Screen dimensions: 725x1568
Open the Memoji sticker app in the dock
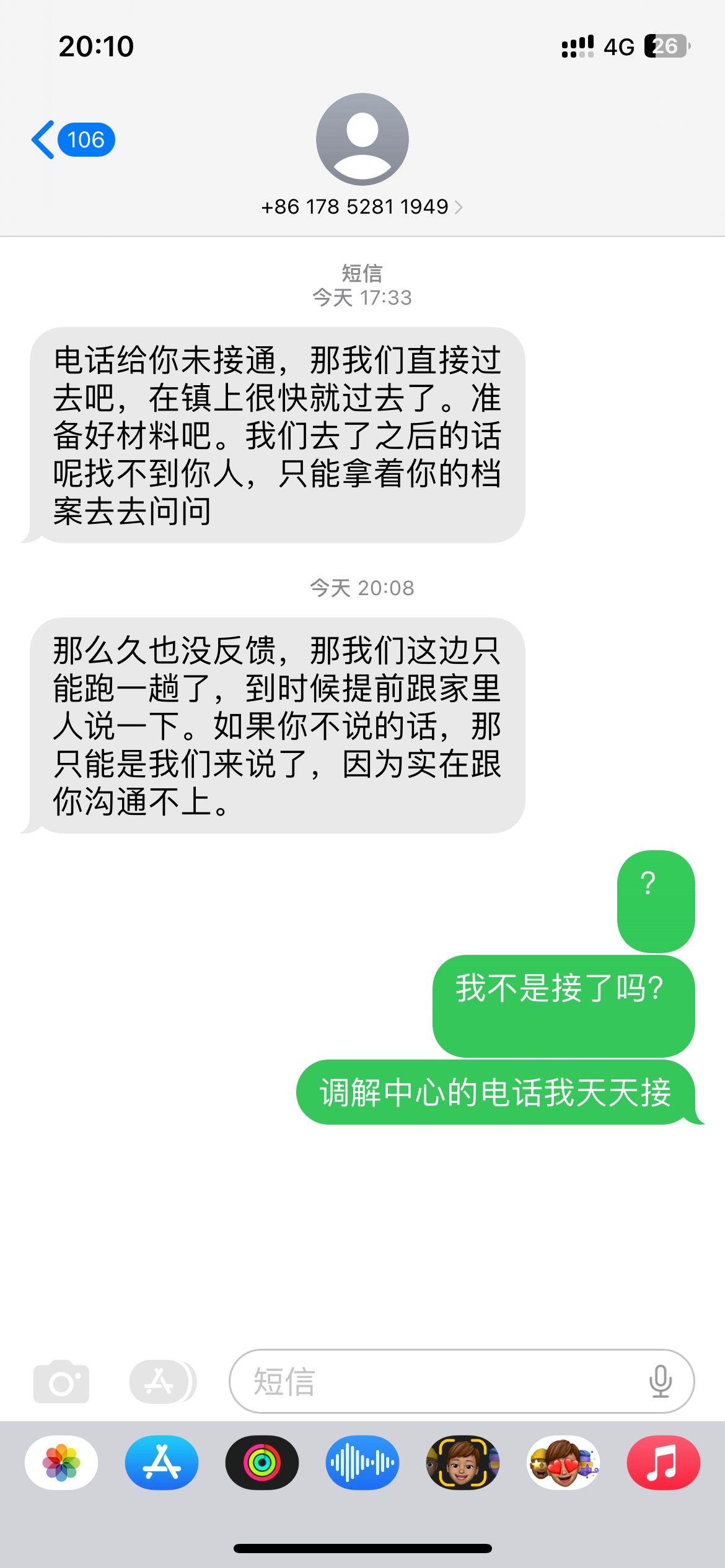click(x=463, y=1463)
